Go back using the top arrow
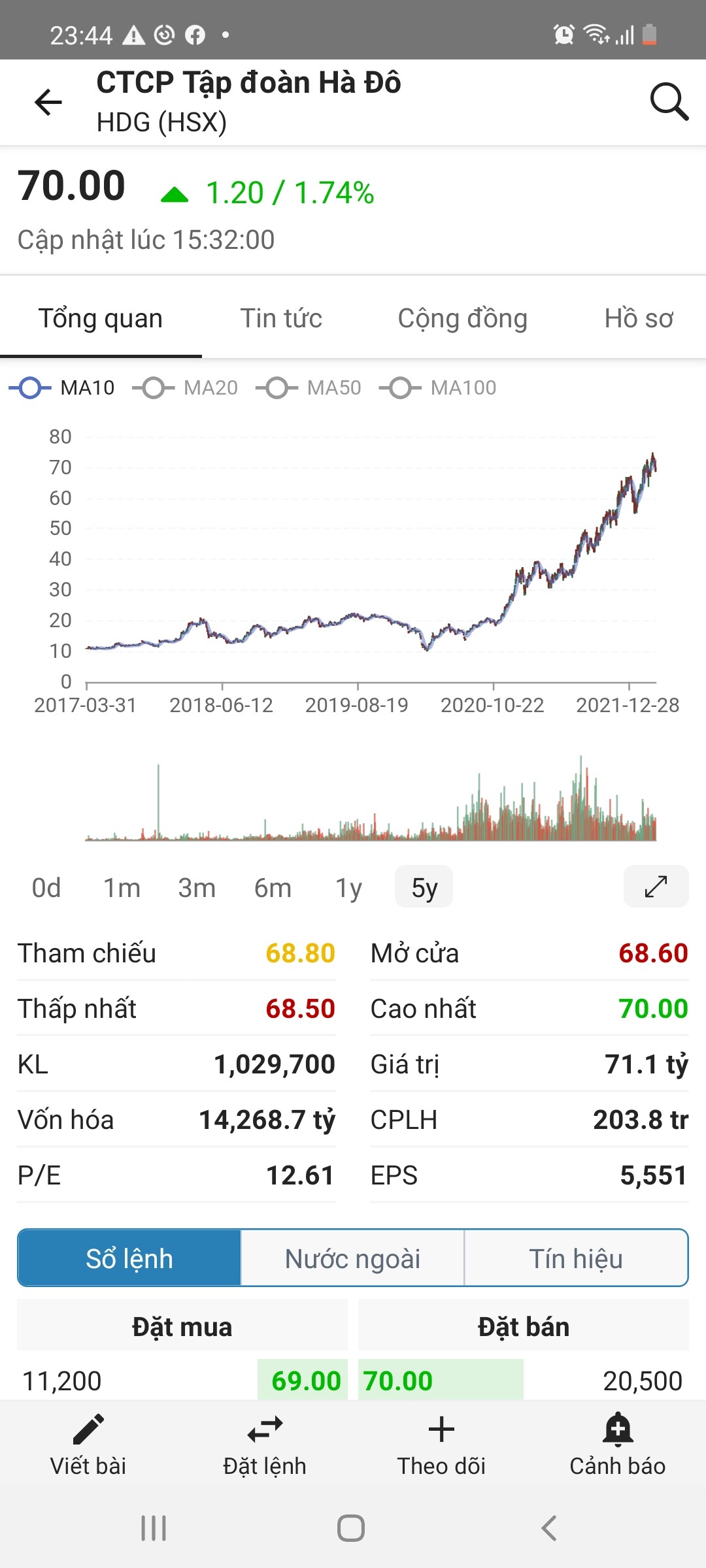706x1568 pixels. click(x=48, y=103)
